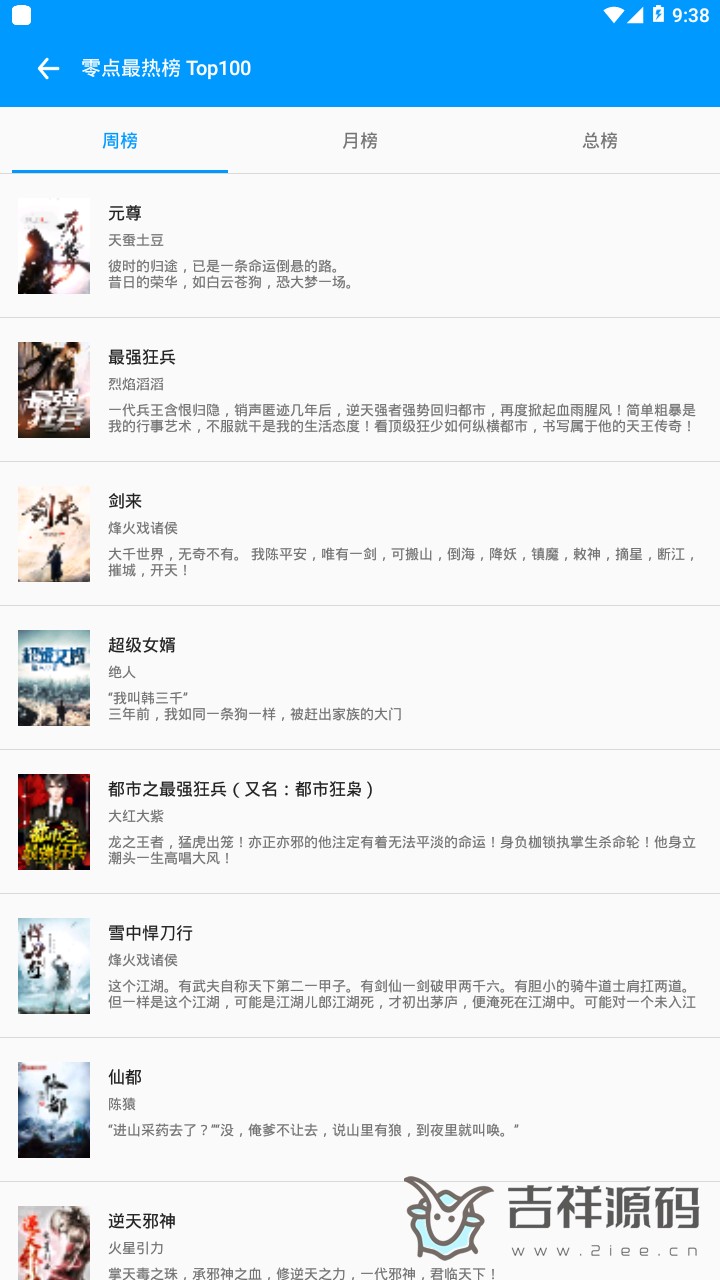This screenshot has width=720, height=1280.
Task: Open the book 逆天邪神
Action: click(x=360, y=1232)
